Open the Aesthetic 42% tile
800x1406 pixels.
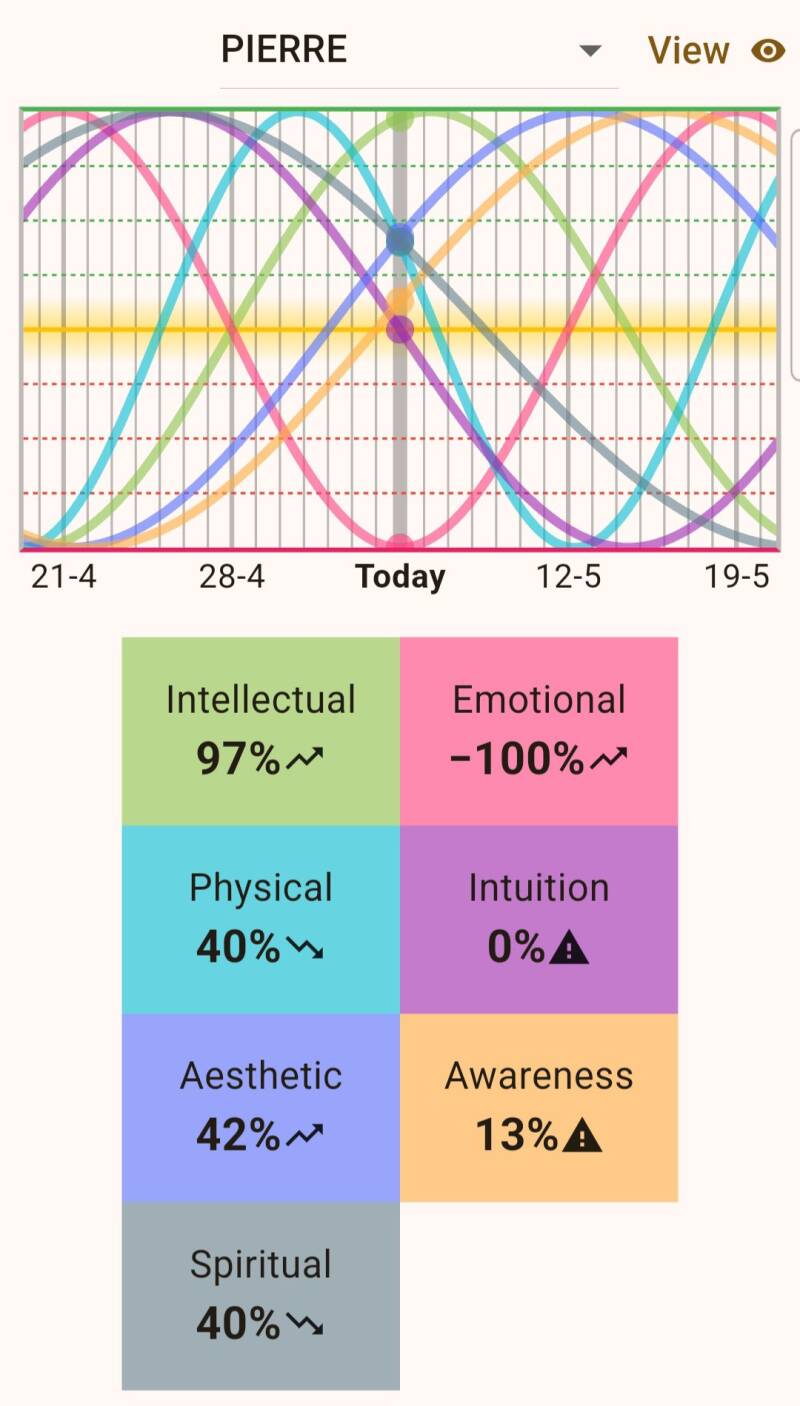[x=261, y=1107]
